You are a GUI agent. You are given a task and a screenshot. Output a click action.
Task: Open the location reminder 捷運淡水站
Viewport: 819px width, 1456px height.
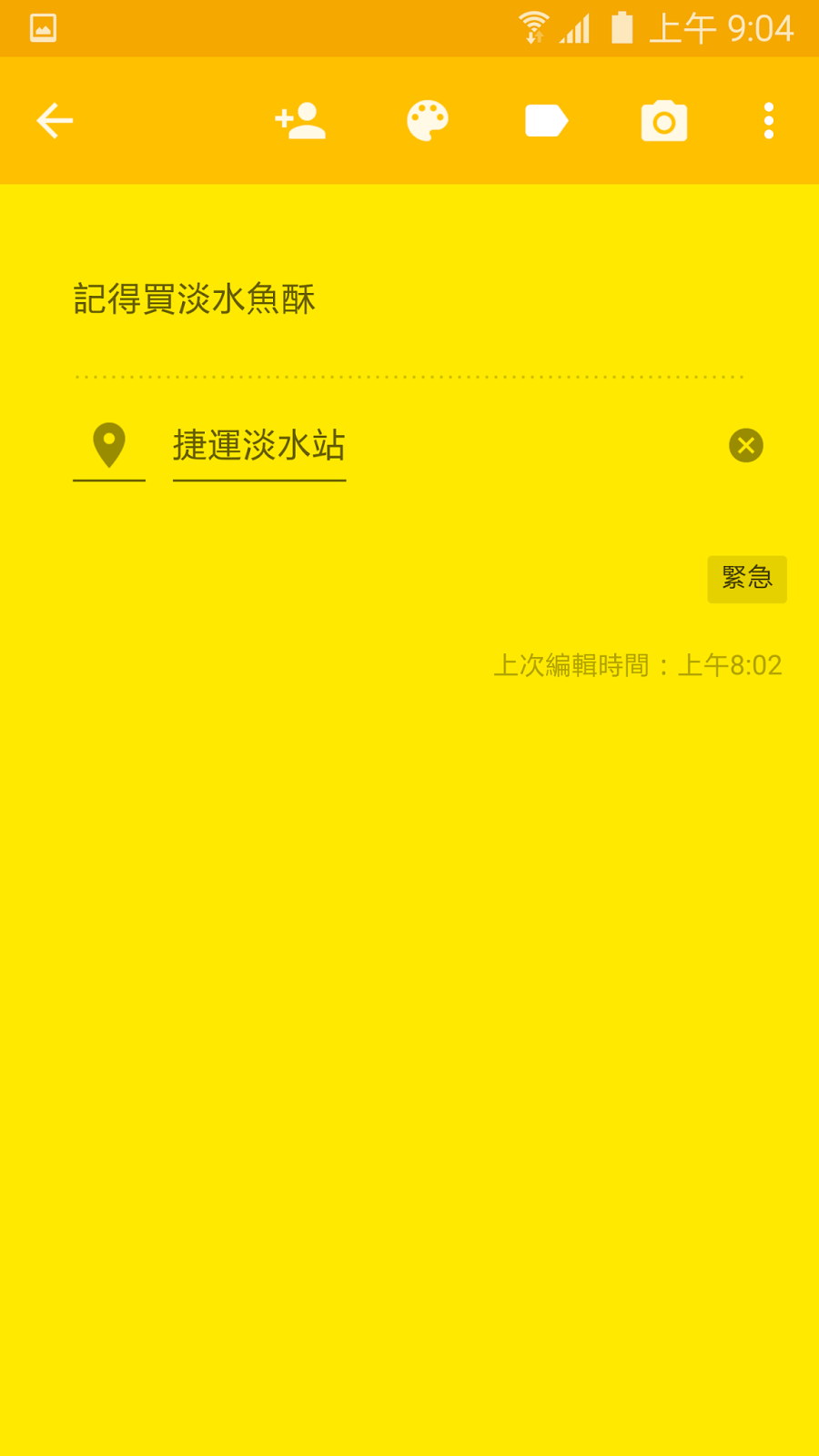pyautogui.click(x=259, y=446)
